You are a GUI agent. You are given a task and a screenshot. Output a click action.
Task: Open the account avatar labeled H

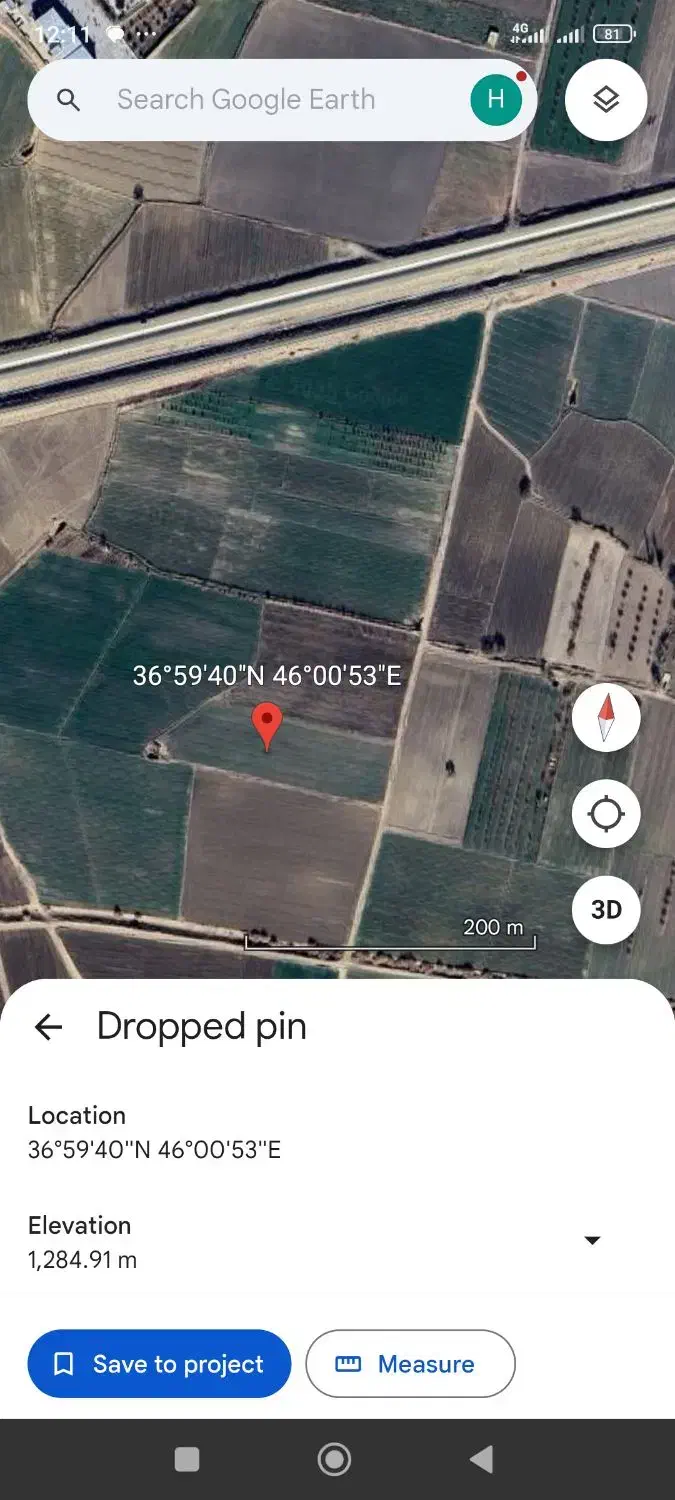tap(496, 100)
